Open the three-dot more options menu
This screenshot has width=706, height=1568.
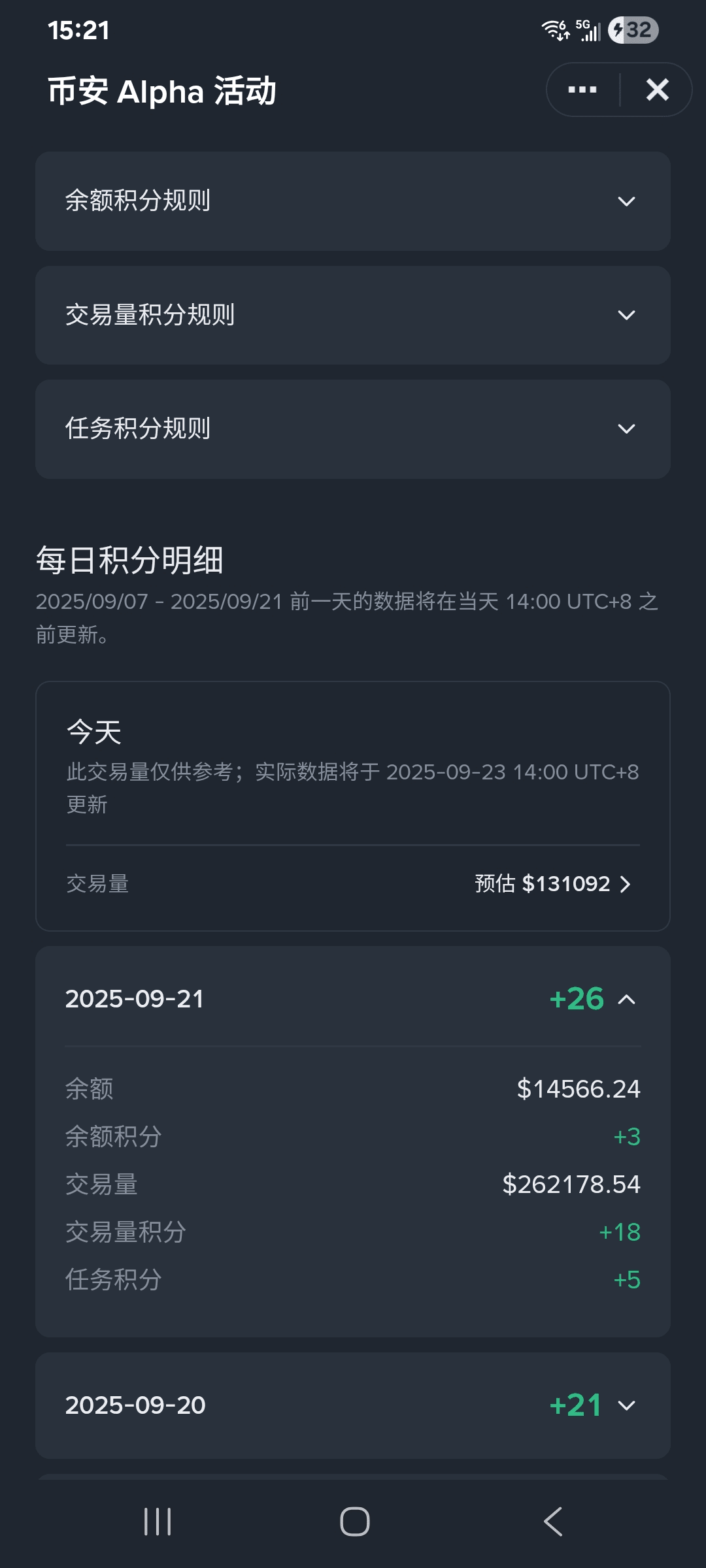(x=582, y=90)
